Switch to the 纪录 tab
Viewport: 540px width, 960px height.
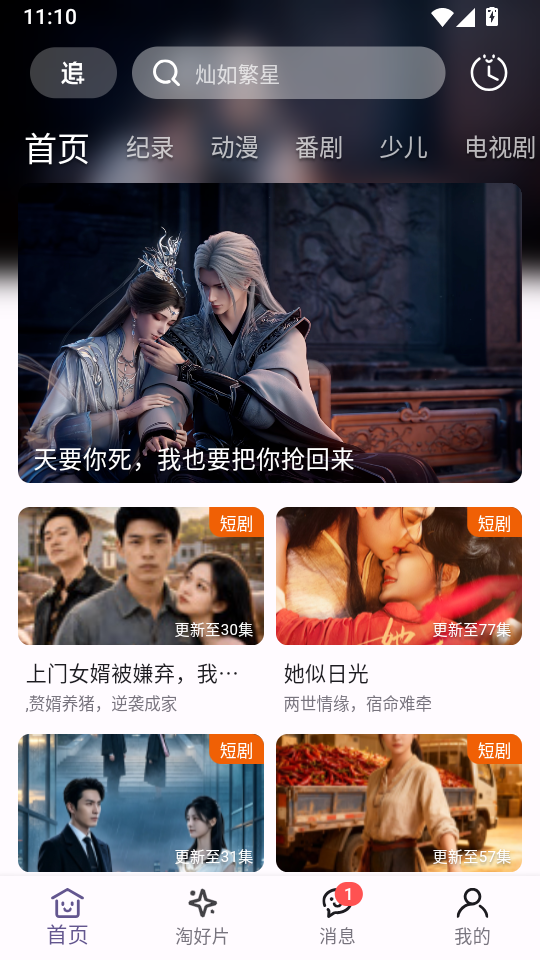(x=150, y=148)
